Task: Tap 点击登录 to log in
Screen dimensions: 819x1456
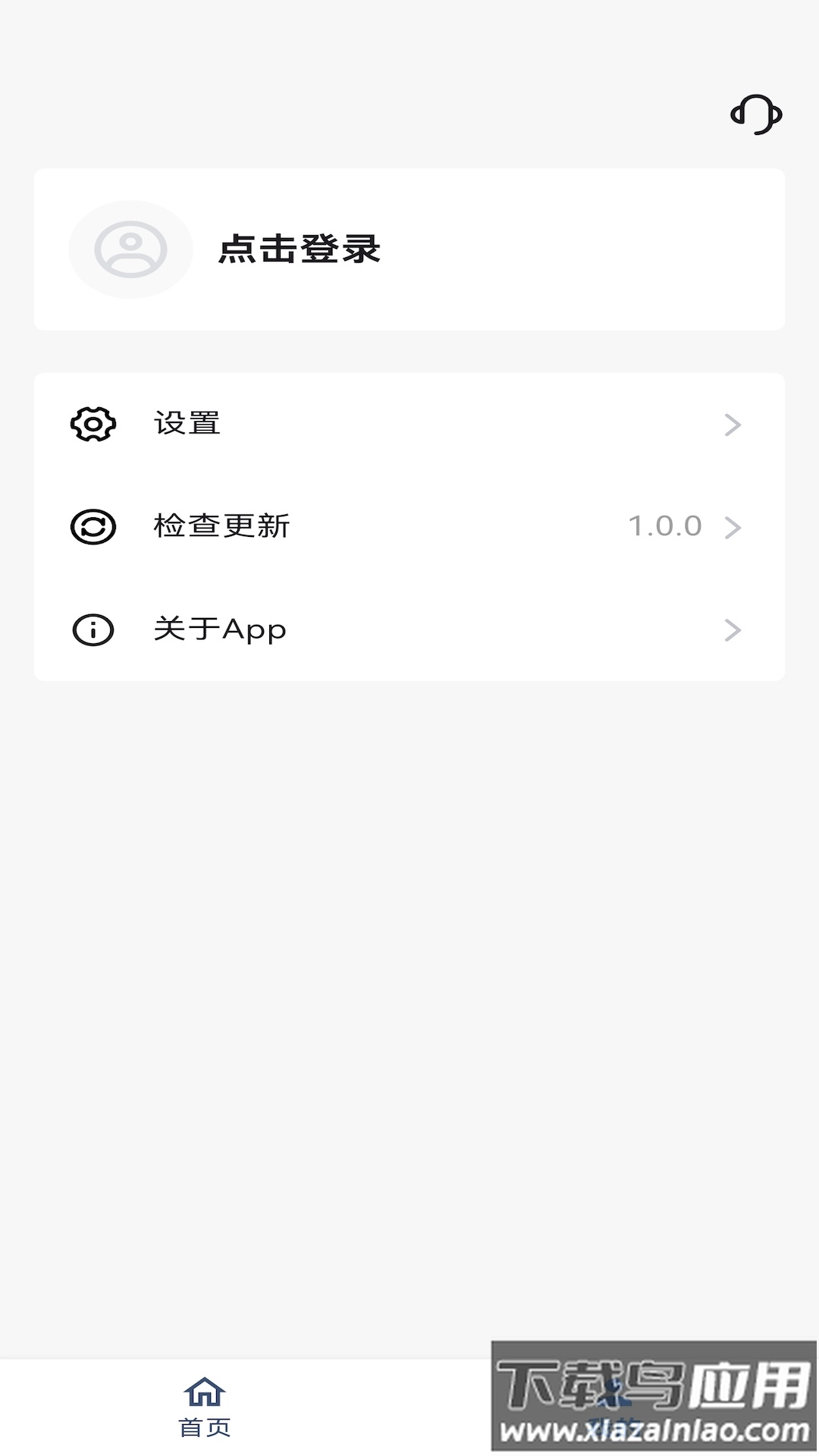Action: click(300, 250)
